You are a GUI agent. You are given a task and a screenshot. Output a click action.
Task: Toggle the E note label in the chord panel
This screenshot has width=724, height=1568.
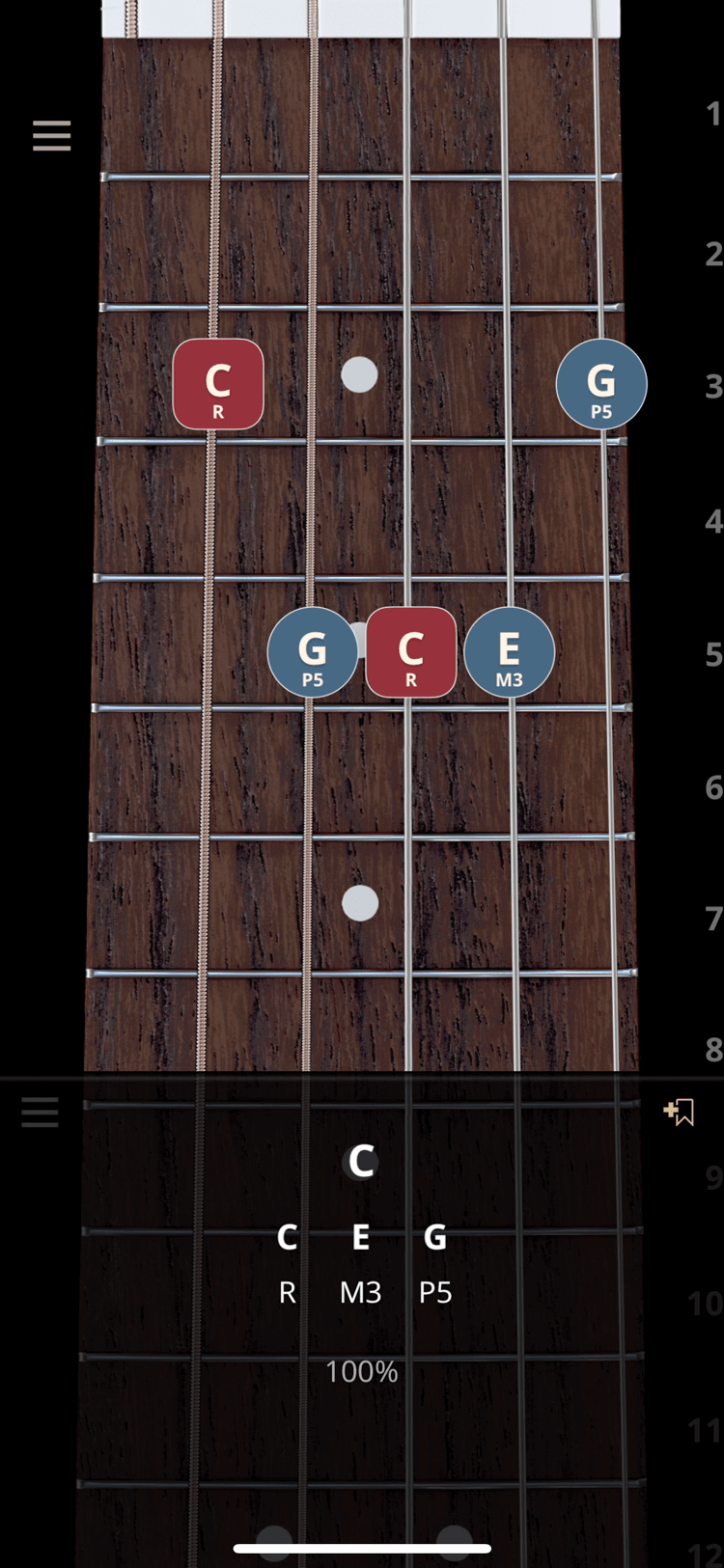tap(360, 1238)
